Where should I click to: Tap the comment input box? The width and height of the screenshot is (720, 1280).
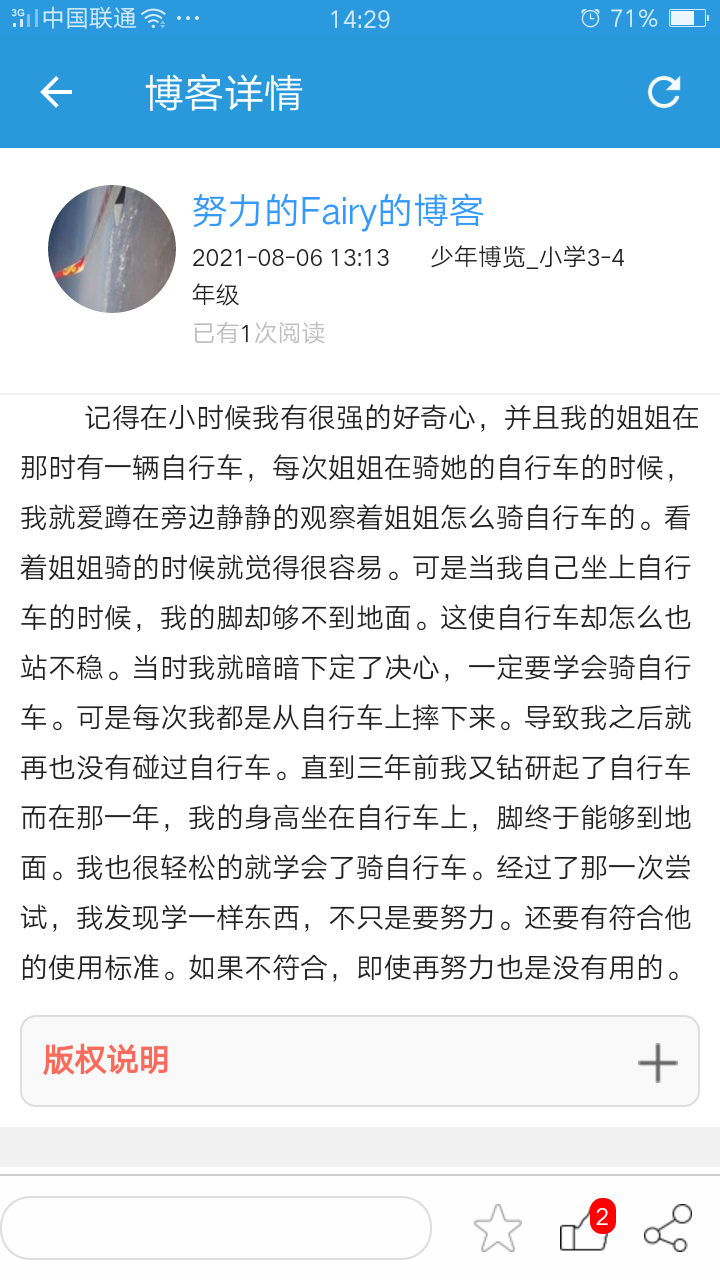click(216, 1227)
